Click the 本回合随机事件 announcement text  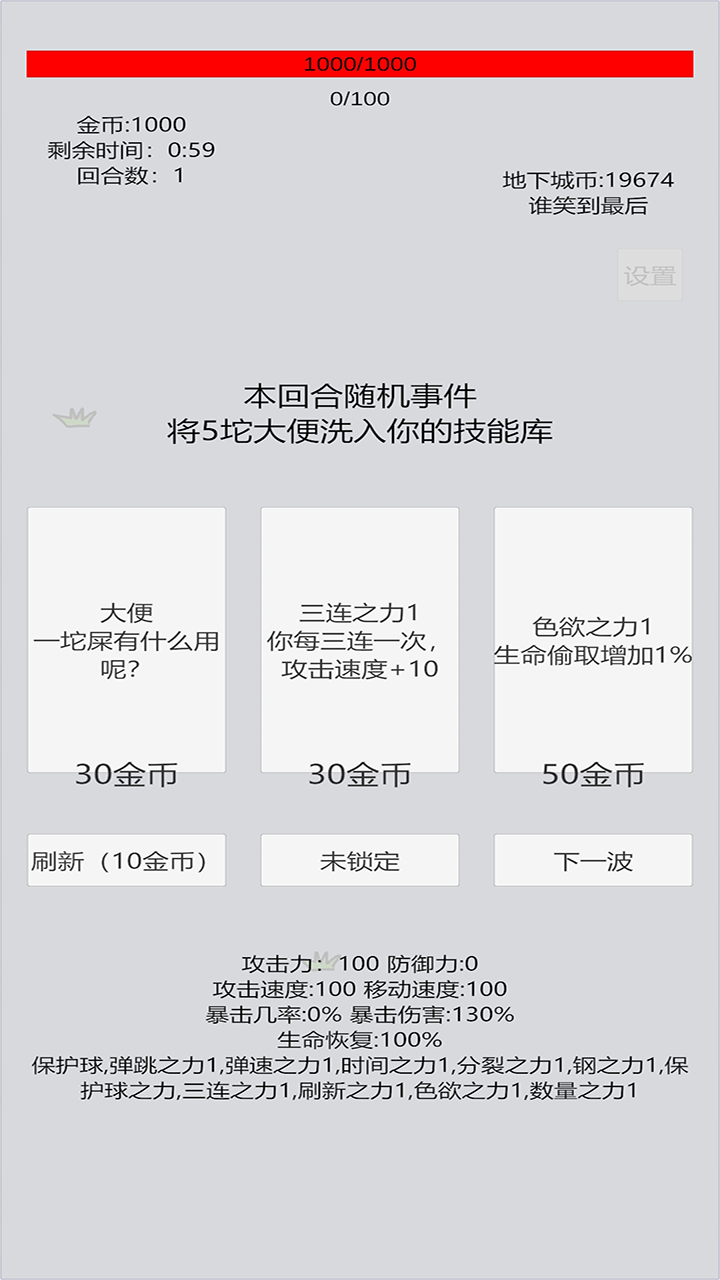pos(360,395)
